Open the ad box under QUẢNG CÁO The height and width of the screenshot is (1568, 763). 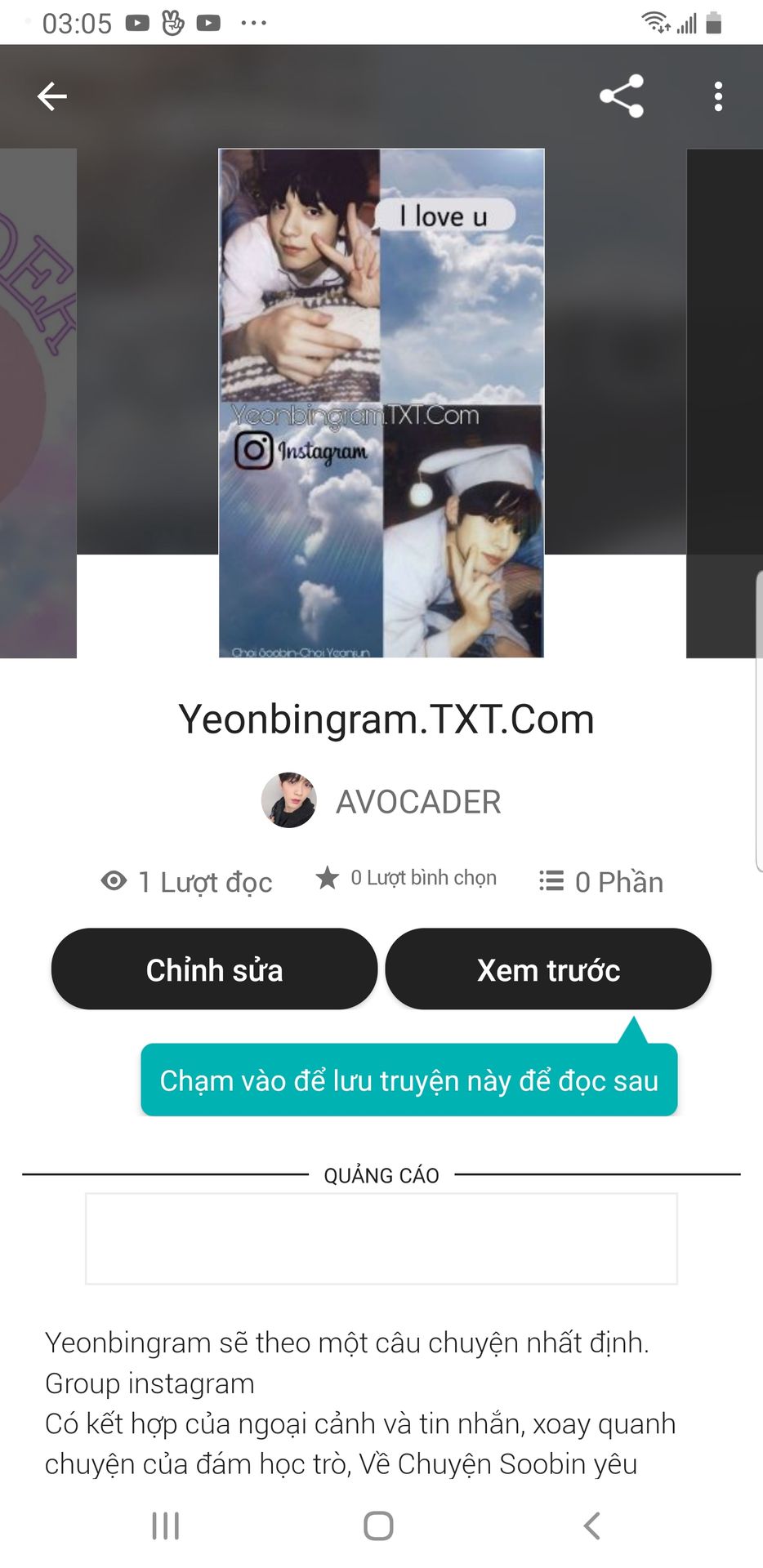click(x=381, y=1238)
